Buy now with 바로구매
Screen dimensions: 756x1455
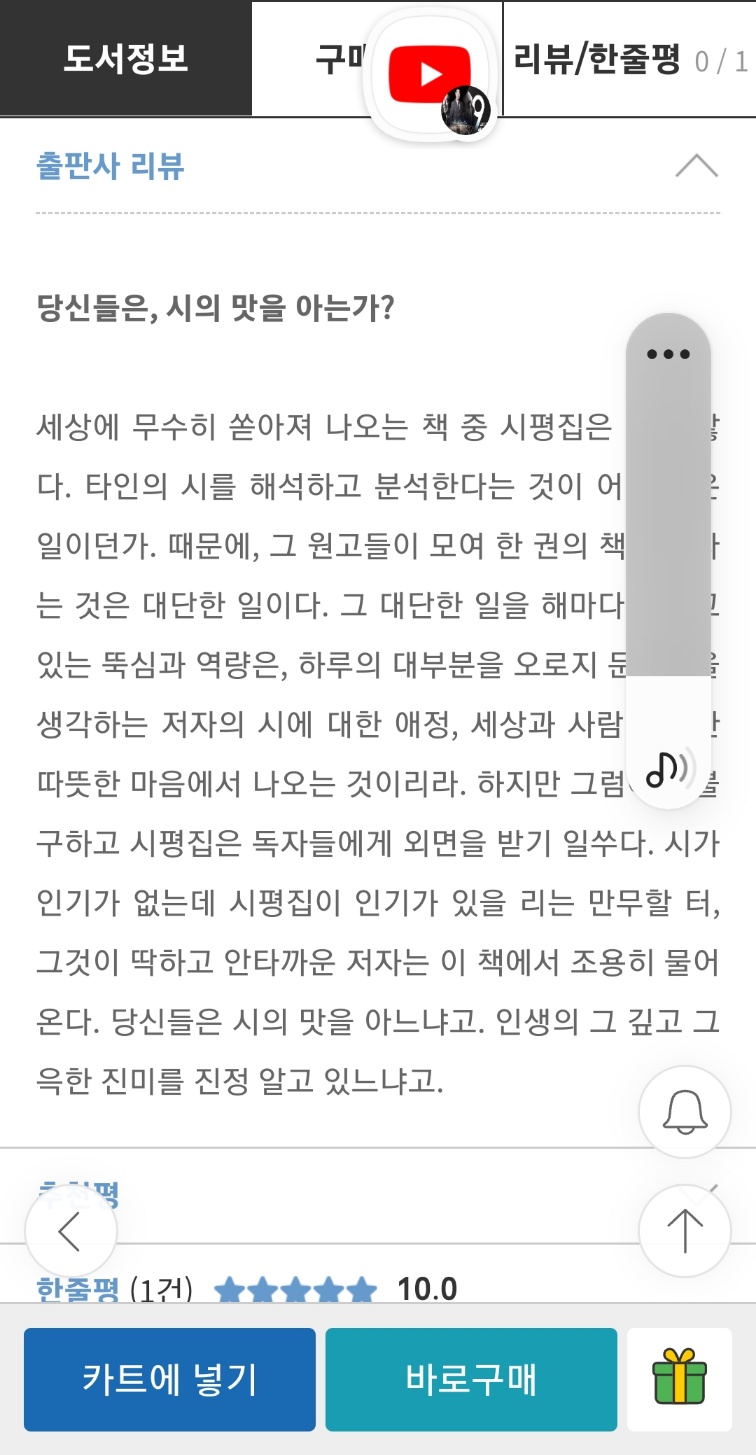pos(471,1380)
